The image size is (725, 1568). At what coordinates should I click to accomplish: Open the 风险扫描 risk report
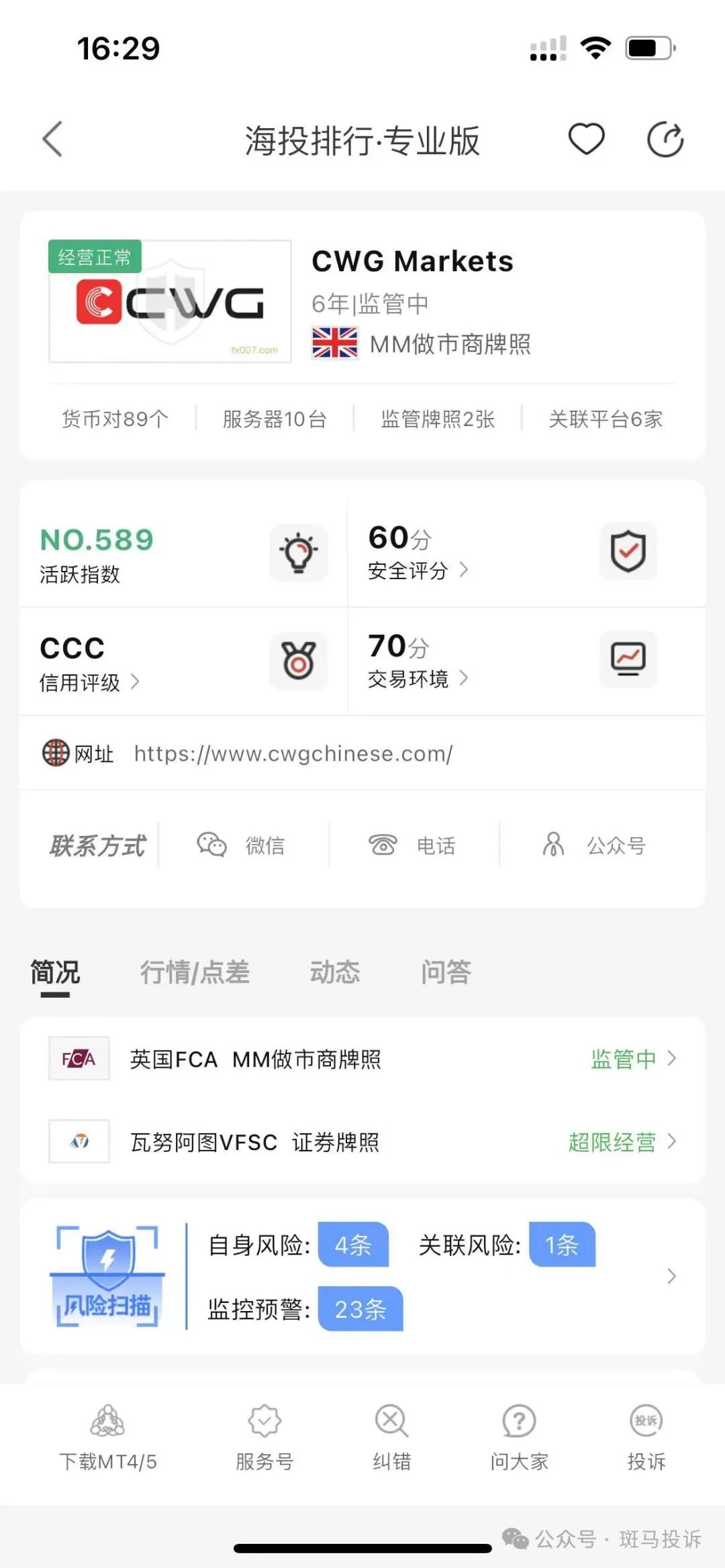[362, 1276]
